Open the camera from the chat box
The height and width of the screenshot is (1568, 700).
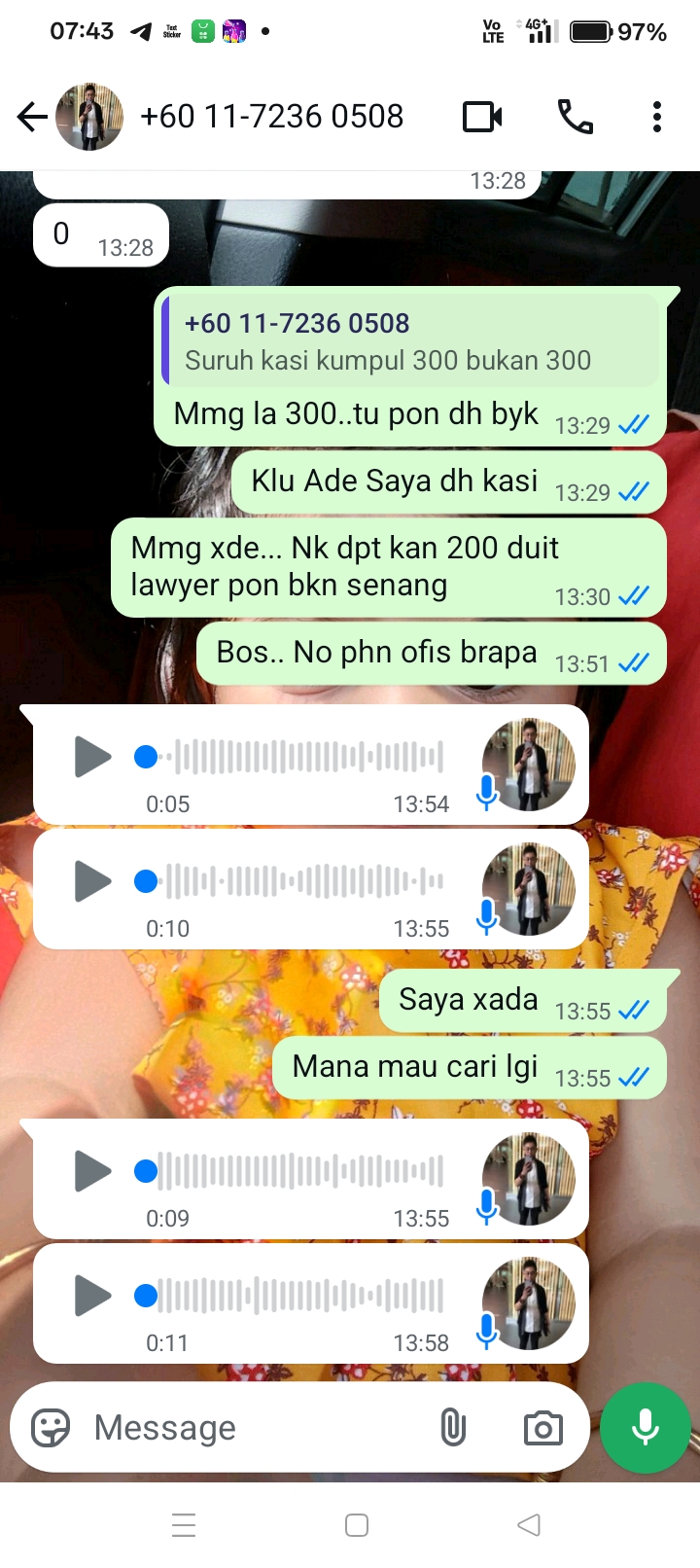pyautogui.click(x=542, y=1428)
